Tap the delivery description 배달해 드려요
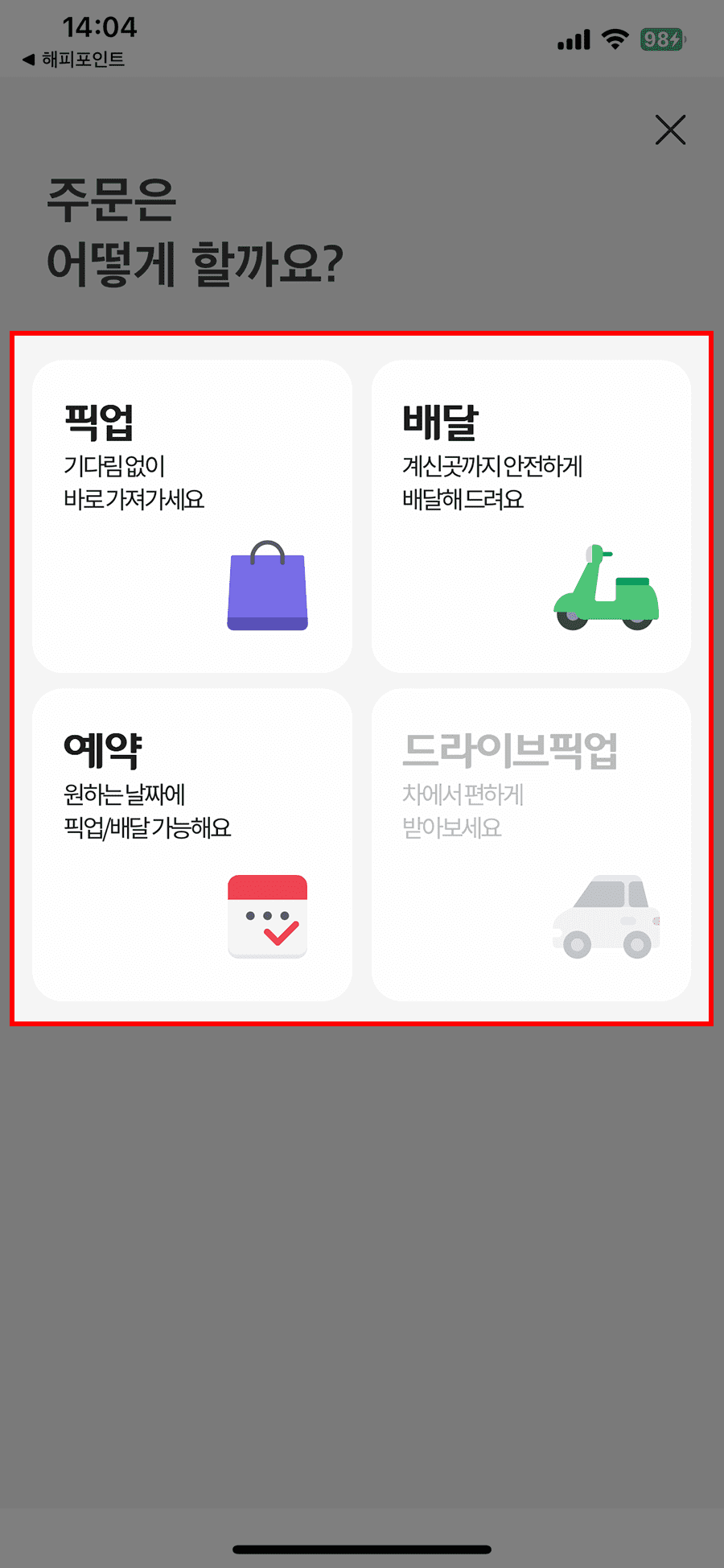Screen dimensions: 724x1568 point(463,499)
